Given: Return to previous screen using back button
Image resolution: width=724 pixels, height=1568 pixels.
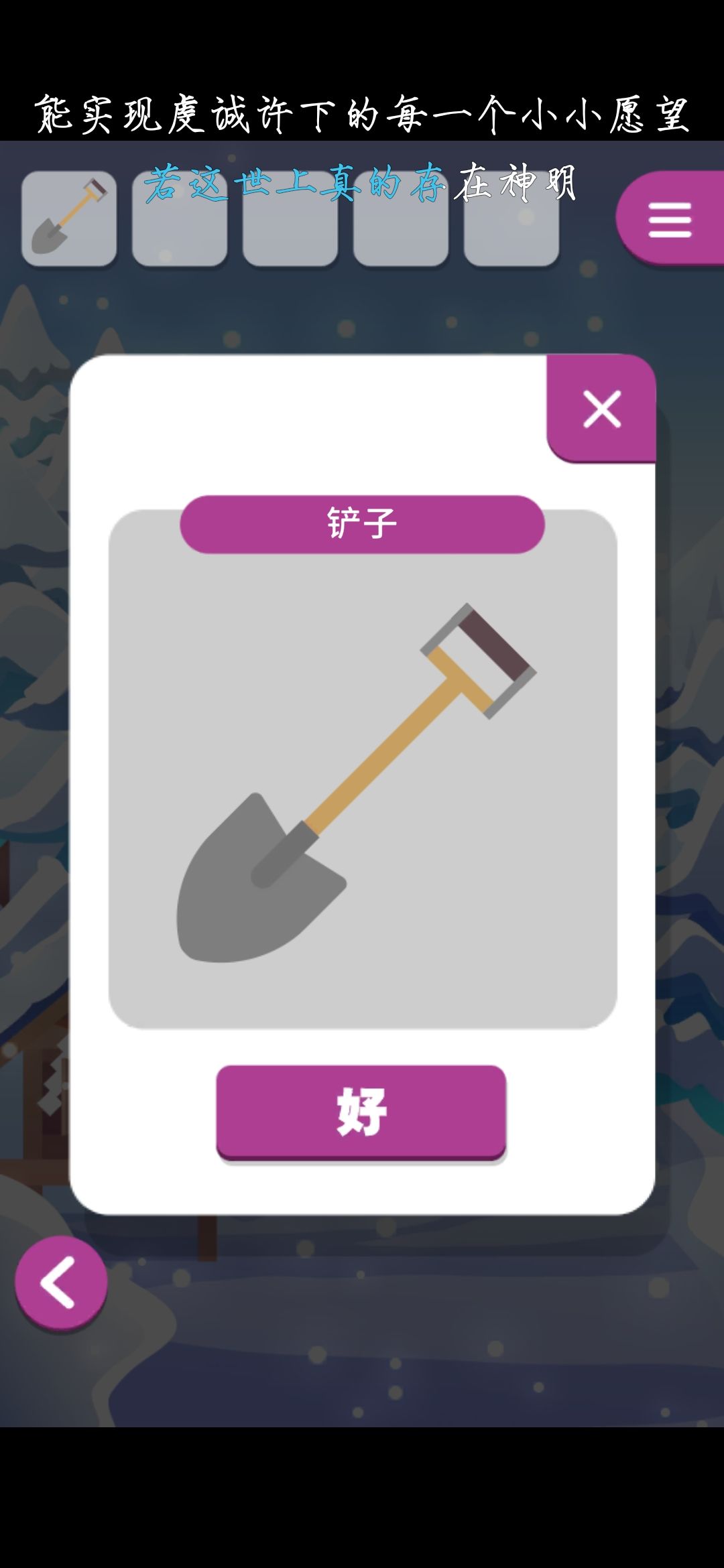Looking at the screenshot, I should click(60, 1283).
